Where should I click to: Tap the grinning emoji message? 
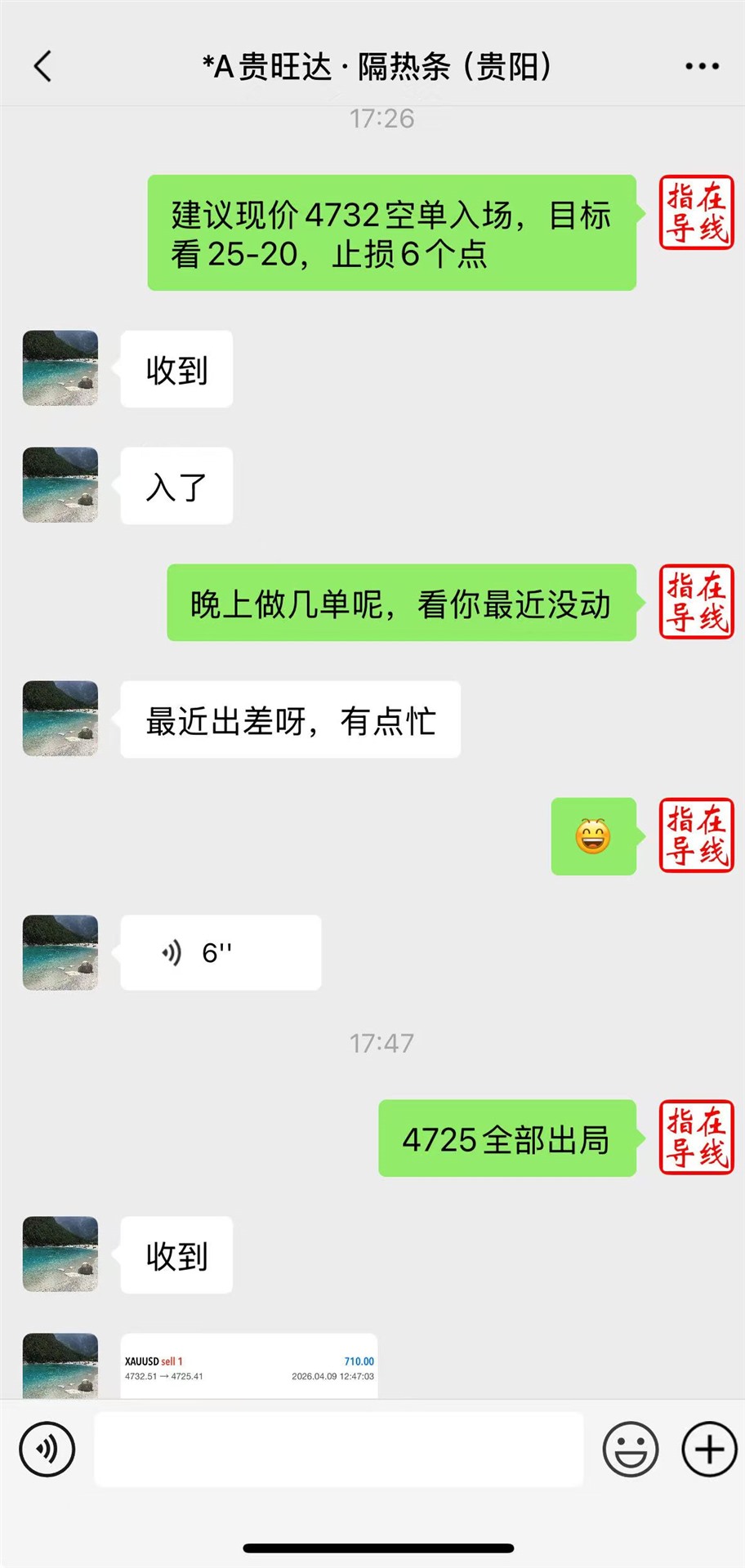pos(594,836)
